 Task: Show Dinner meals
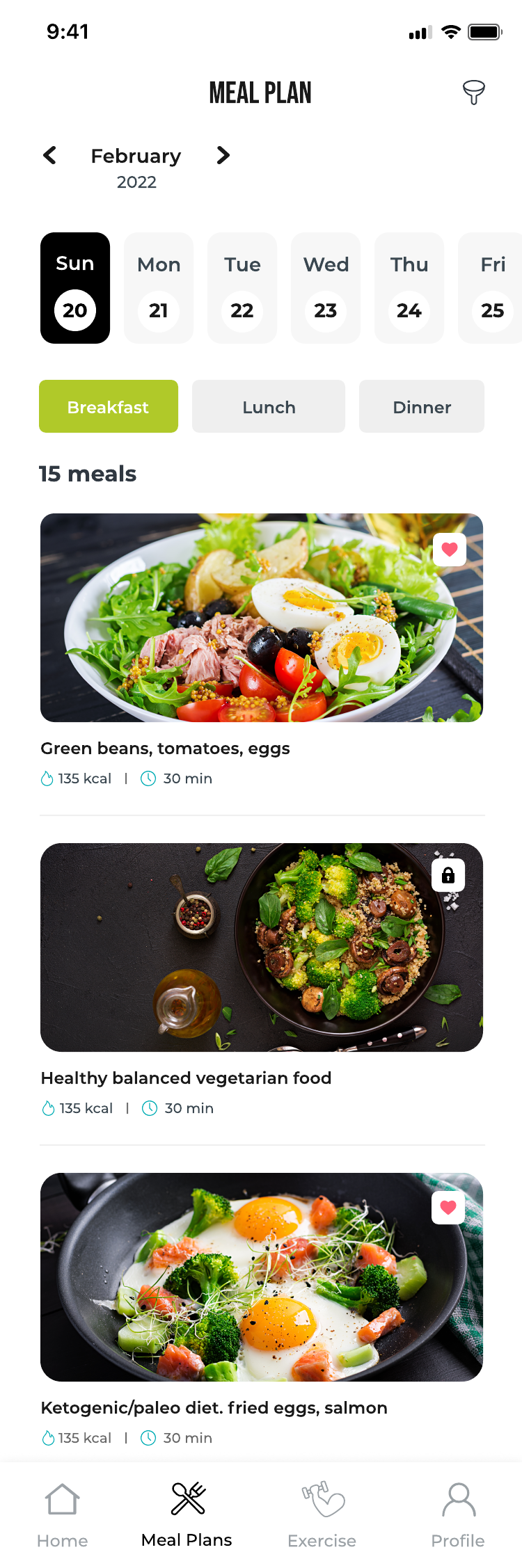422,406
